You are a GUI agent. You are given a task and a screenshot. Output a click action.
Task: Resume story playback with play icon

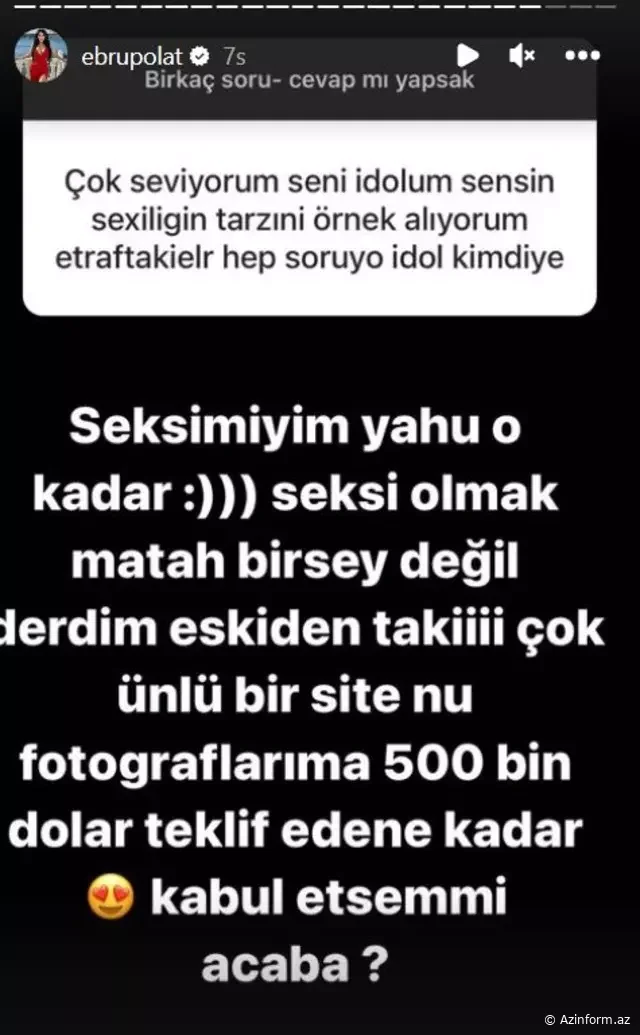467,57
